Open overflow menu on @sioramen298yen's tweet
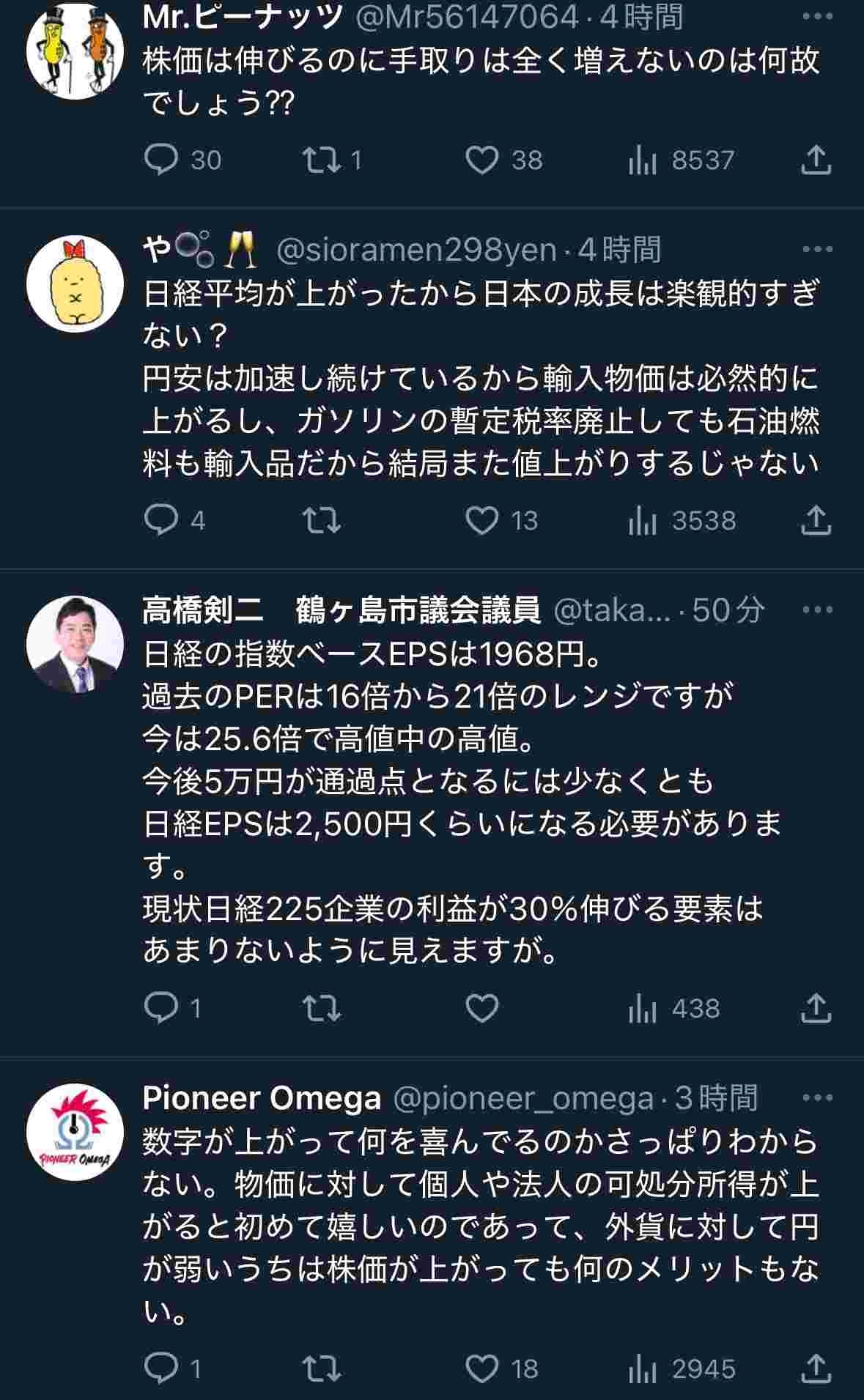864x1400 pixels. point(817,250)
